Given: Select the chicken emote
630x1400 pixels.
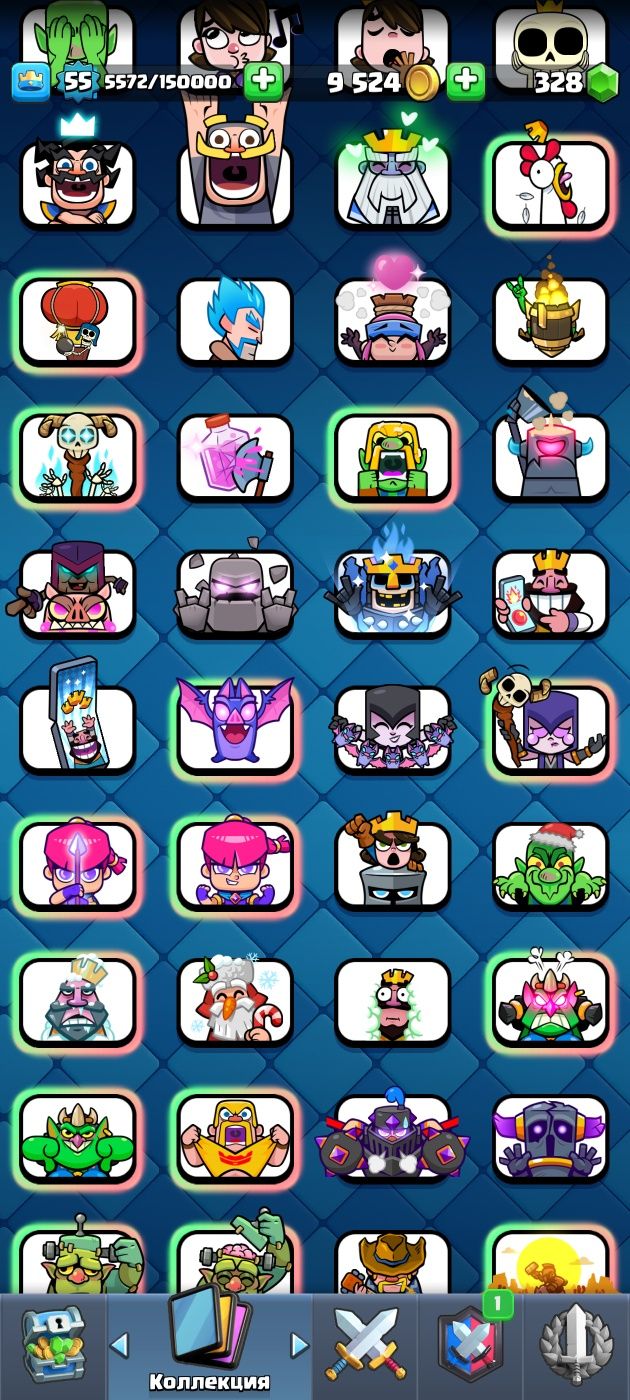Looking at the screenshot, I should [550, 184].
